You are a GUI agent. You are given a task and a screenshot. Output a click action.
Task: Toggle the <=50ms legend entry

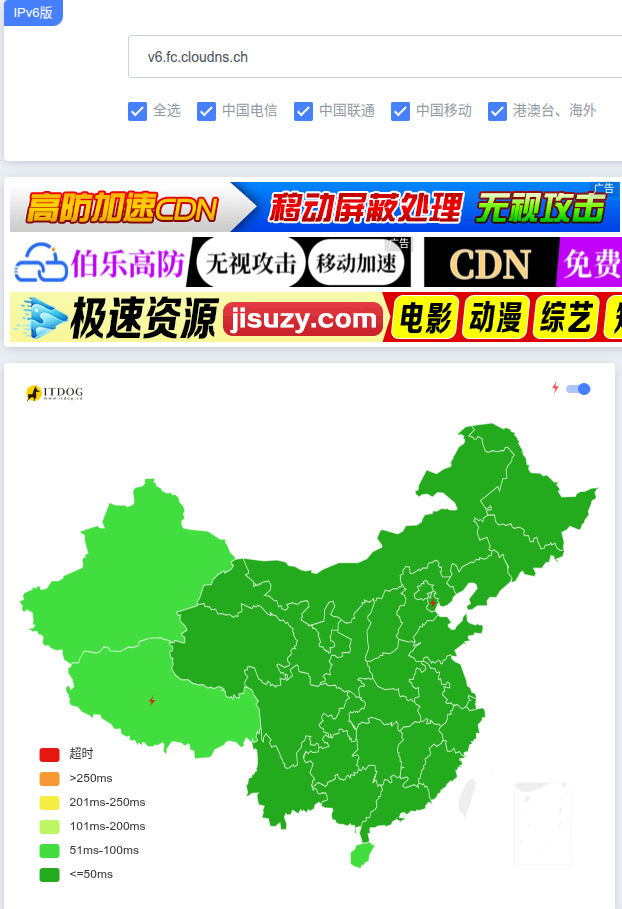click(x=76, y=874)
